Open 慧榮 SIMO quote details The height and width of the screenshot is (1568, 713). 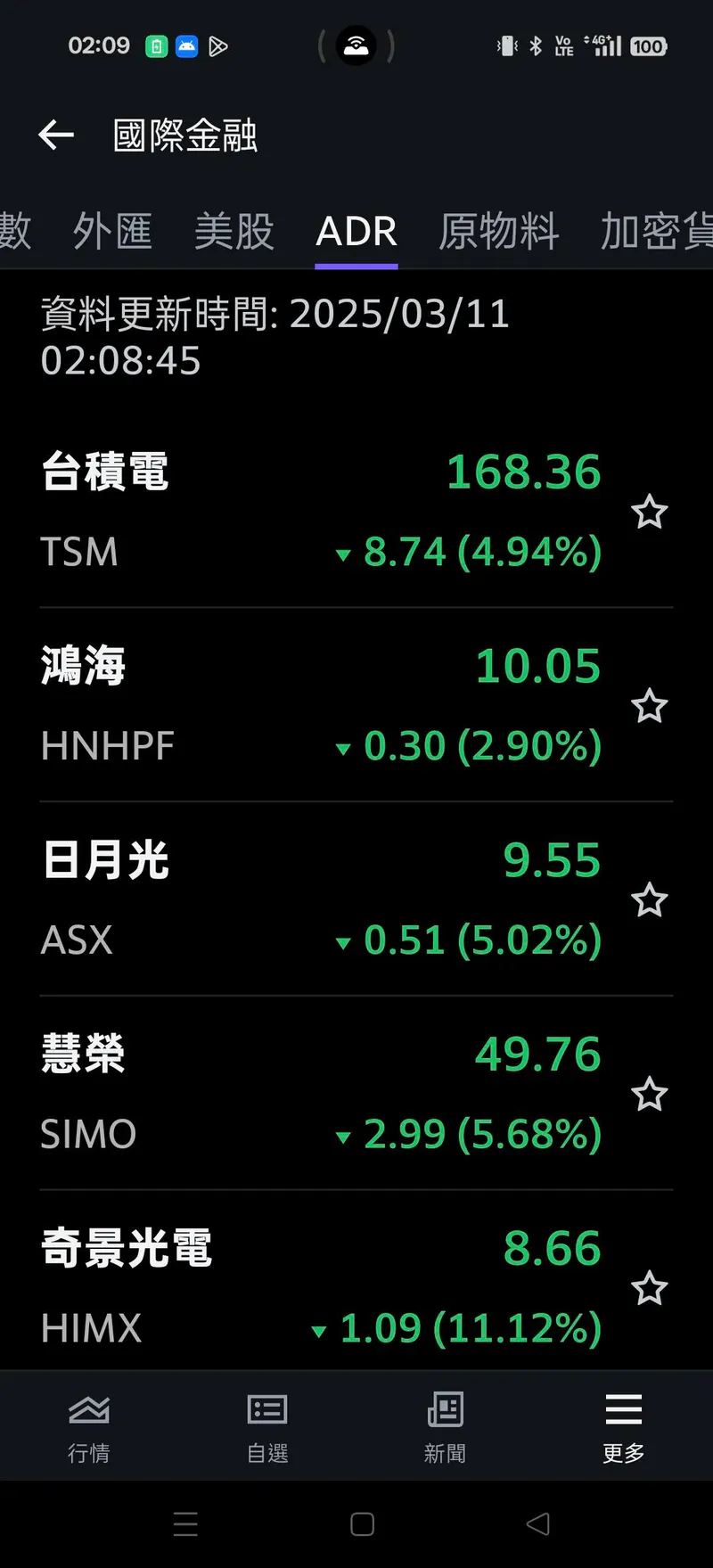pos(321,1094)
